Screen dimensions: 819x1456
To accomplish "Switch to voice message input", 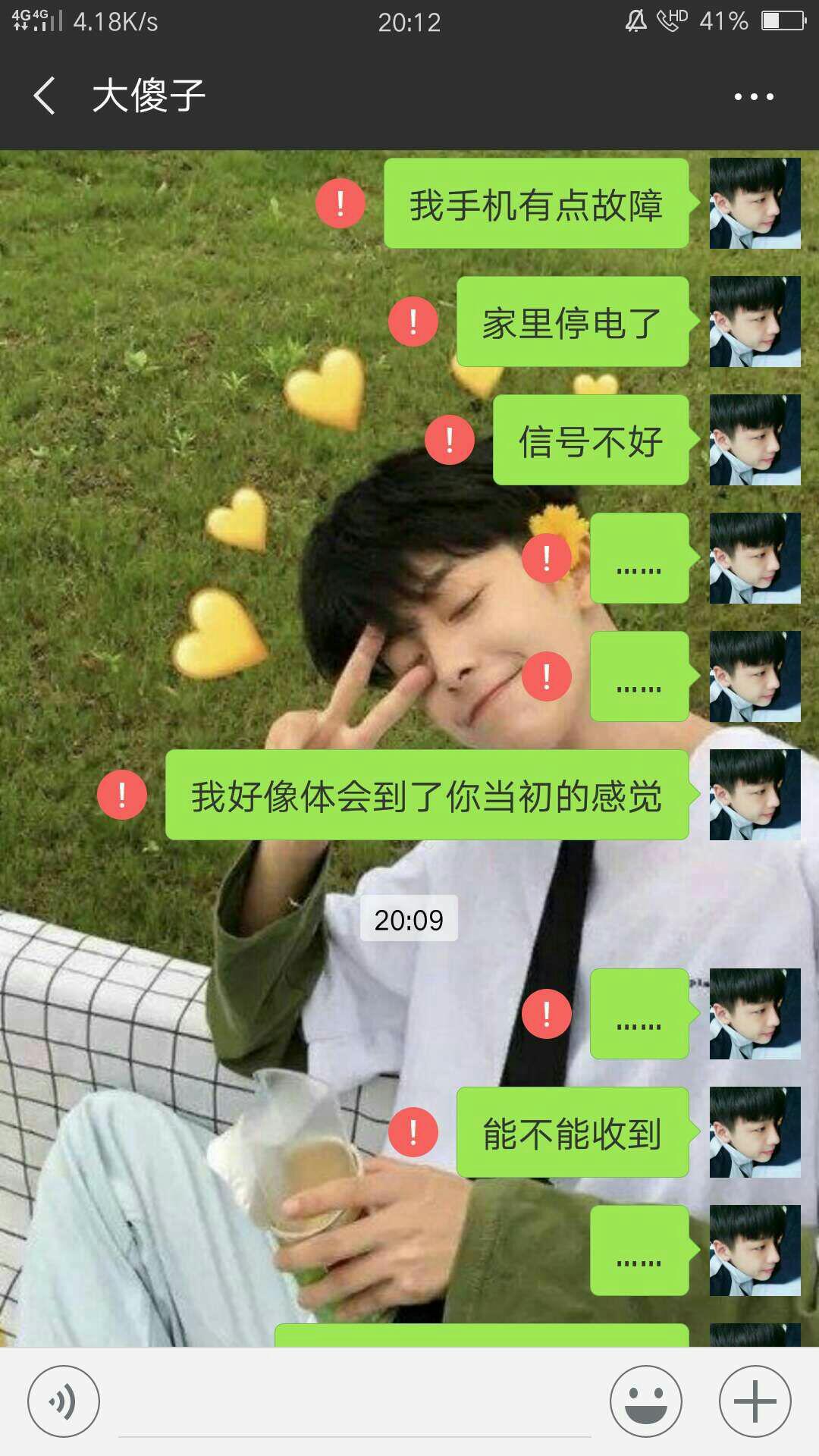I will (64, 1401).
